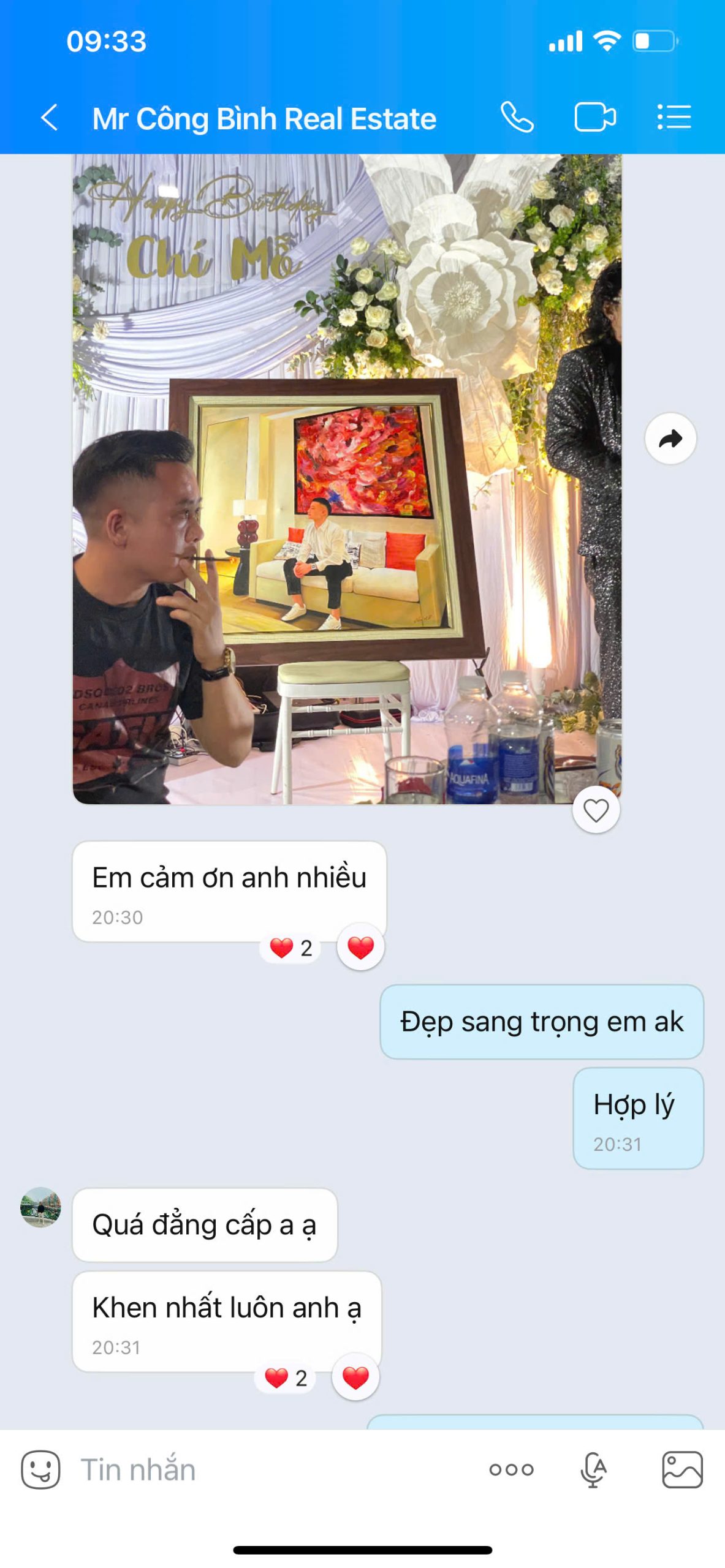The width and height of the screenshot is (725, 1568).
Task: Forward the photo with the share arrow
Action: coord(670,439)
